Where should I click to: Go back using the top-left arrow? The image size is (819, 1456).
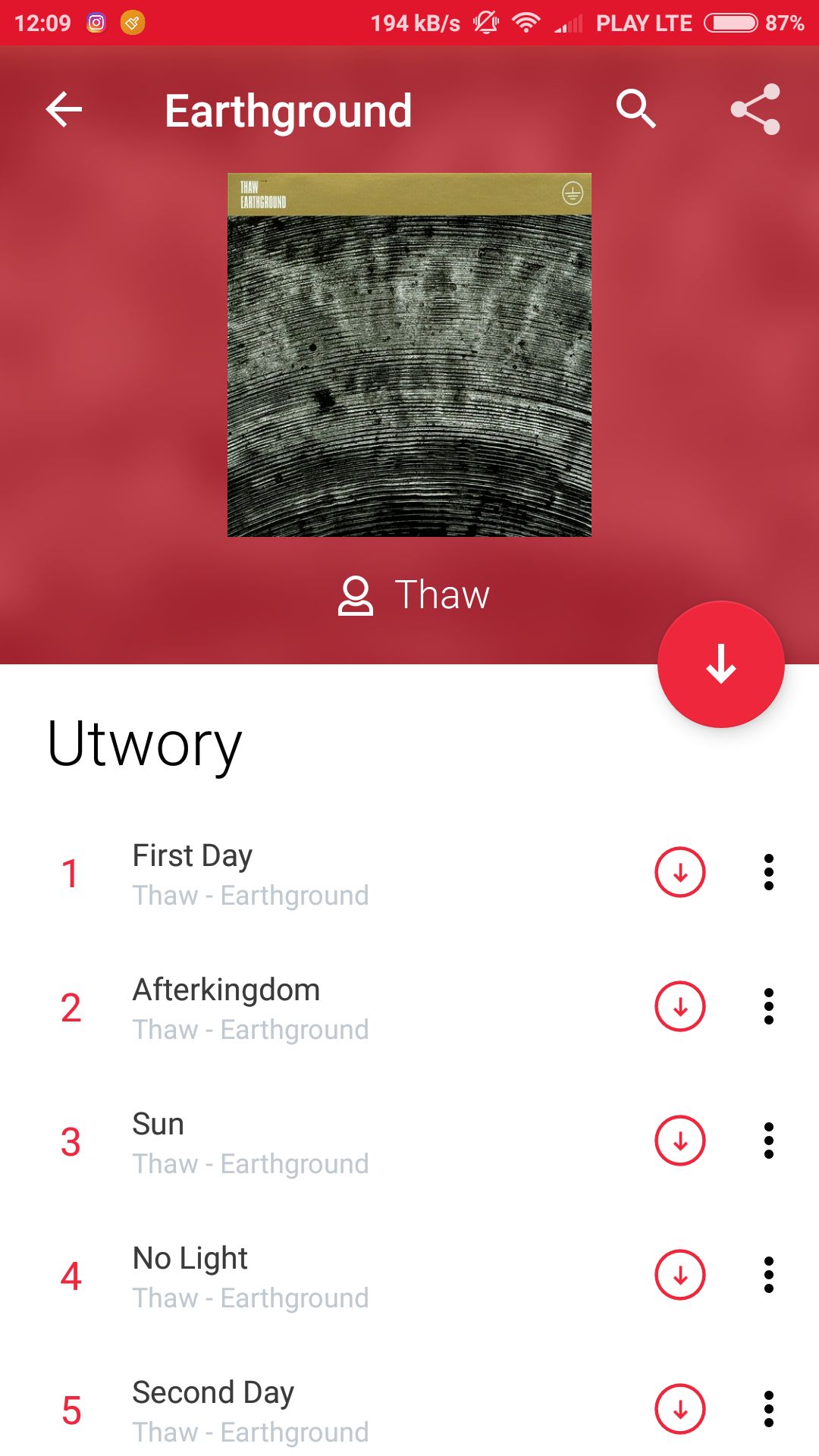point(64,110)
